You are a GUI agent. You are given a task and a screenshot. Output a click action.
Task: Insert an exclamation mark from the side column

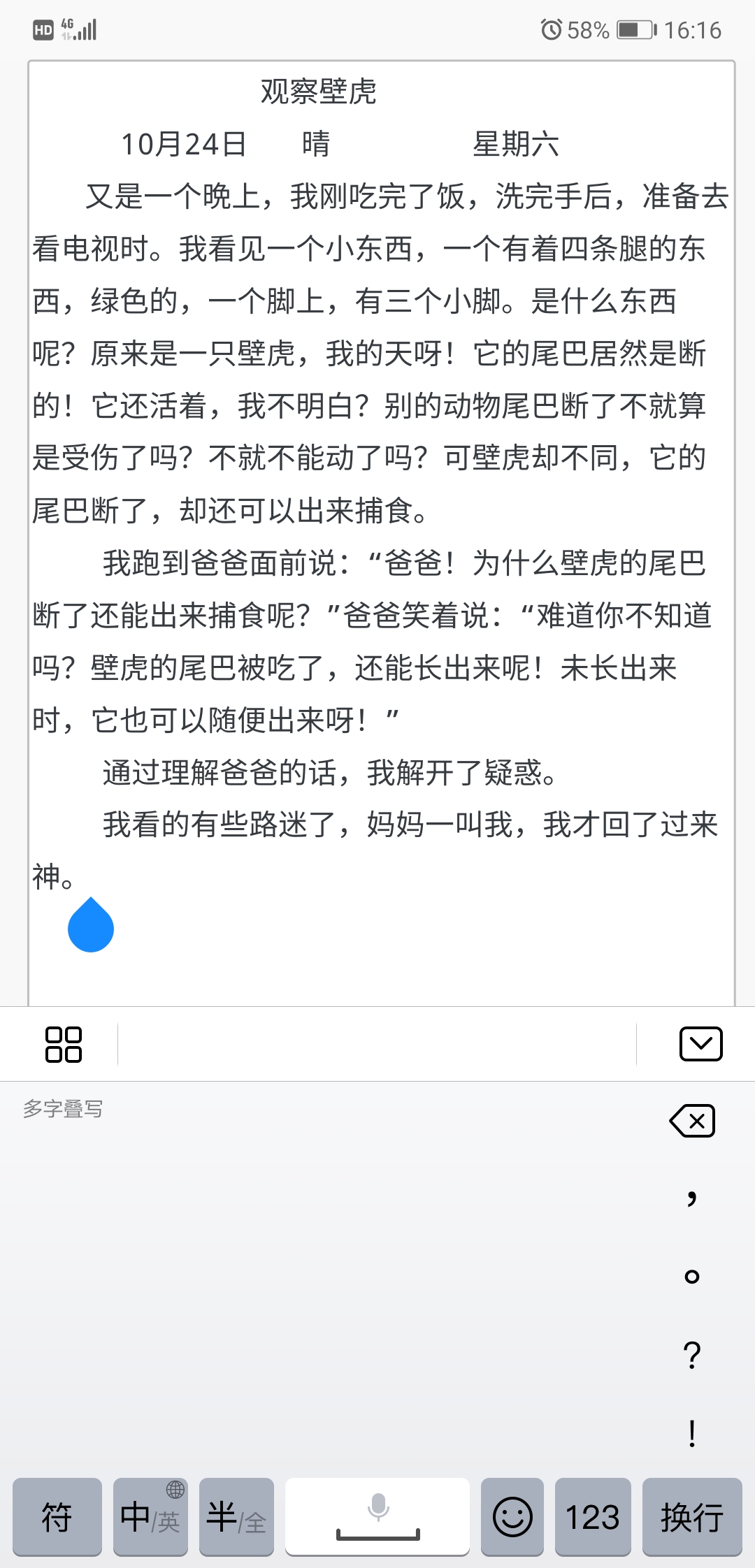point(691,1433)
